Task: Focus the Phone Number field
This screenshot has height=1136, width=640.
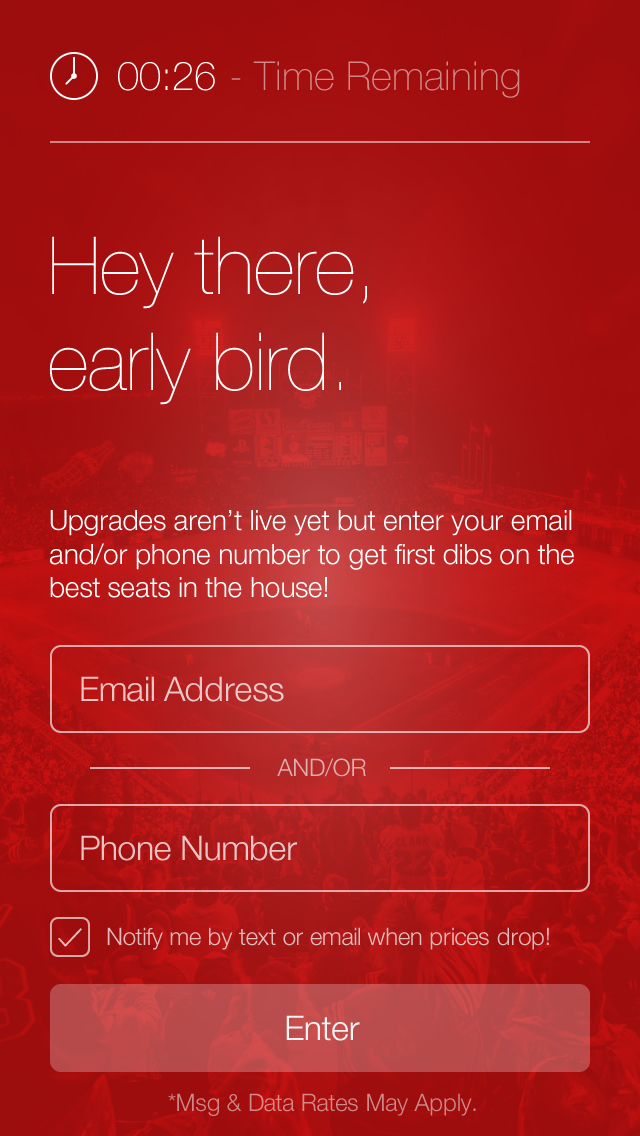Action: (x=320, y=848)
